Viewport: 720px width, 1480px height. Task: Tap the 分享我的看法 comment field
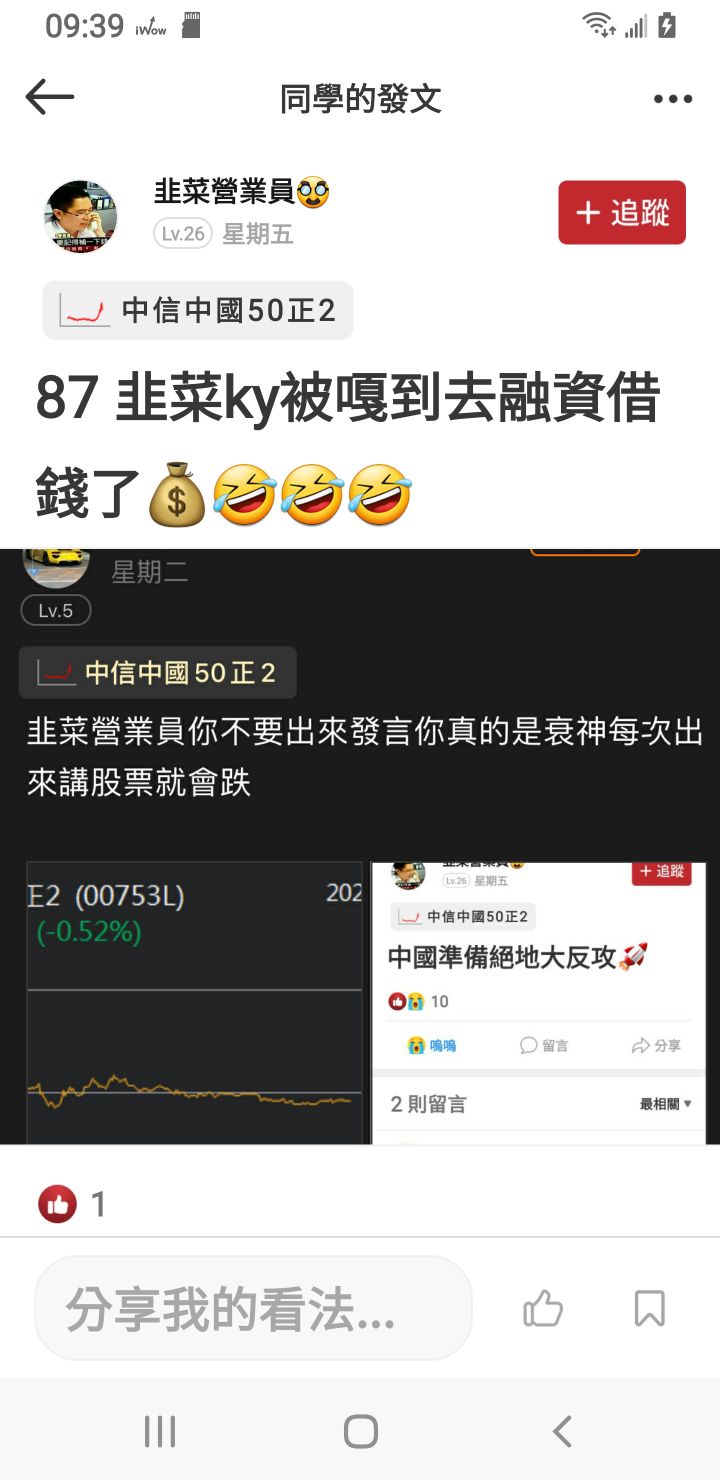(253, 1308)
